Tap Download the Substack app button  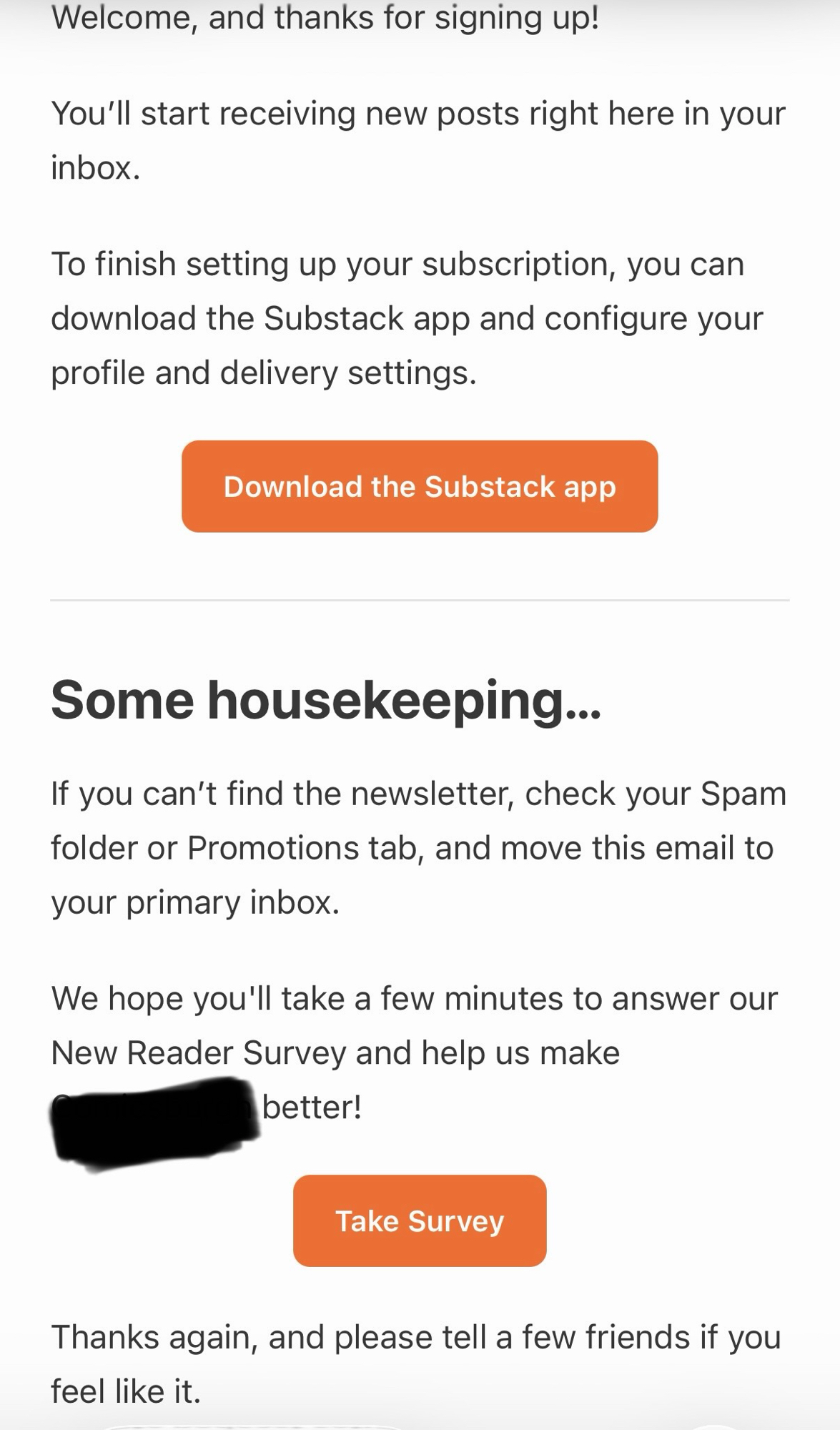[x=420, y=486]
